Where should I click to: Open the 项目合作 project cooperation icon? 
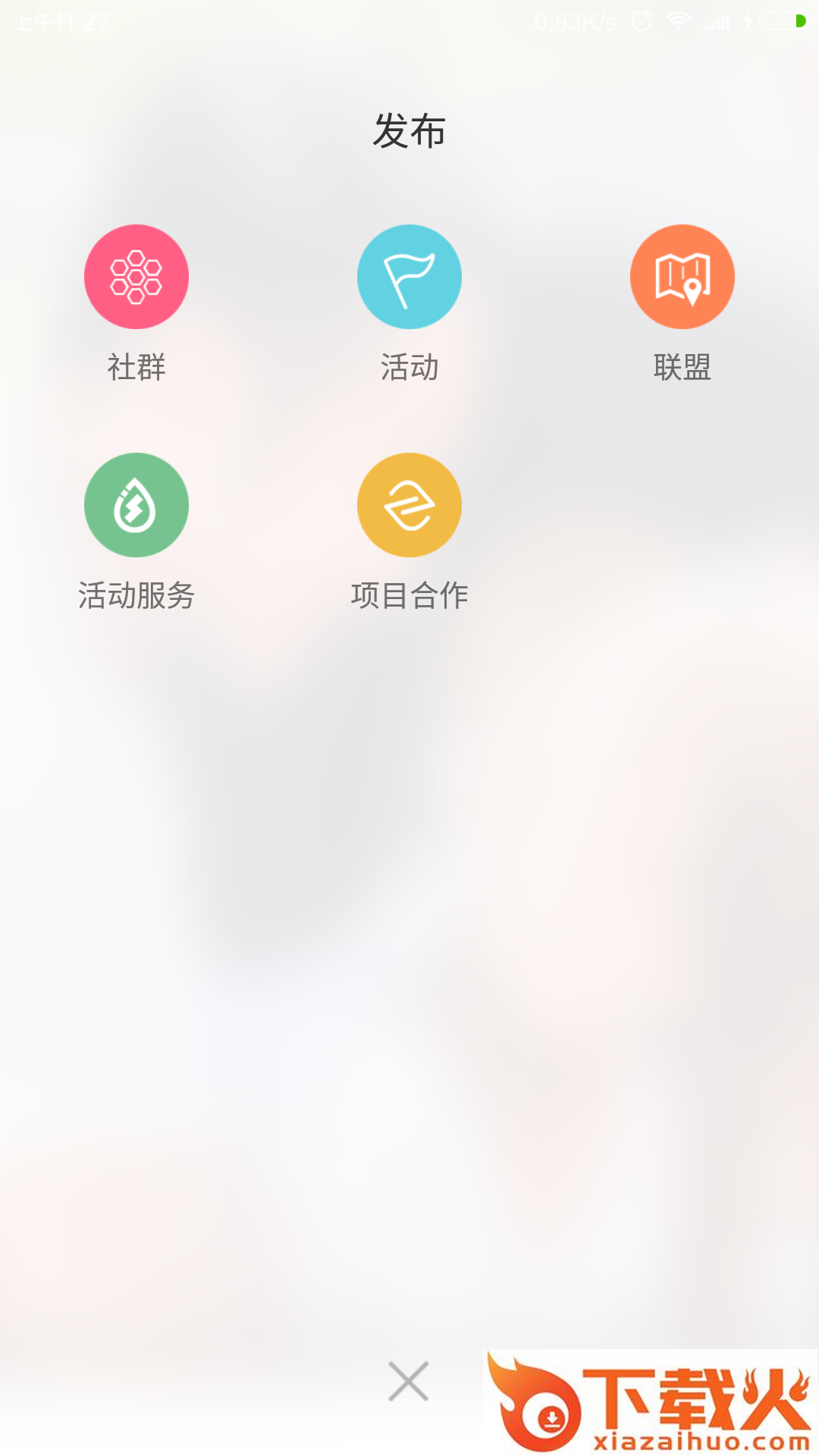point(409,504)
